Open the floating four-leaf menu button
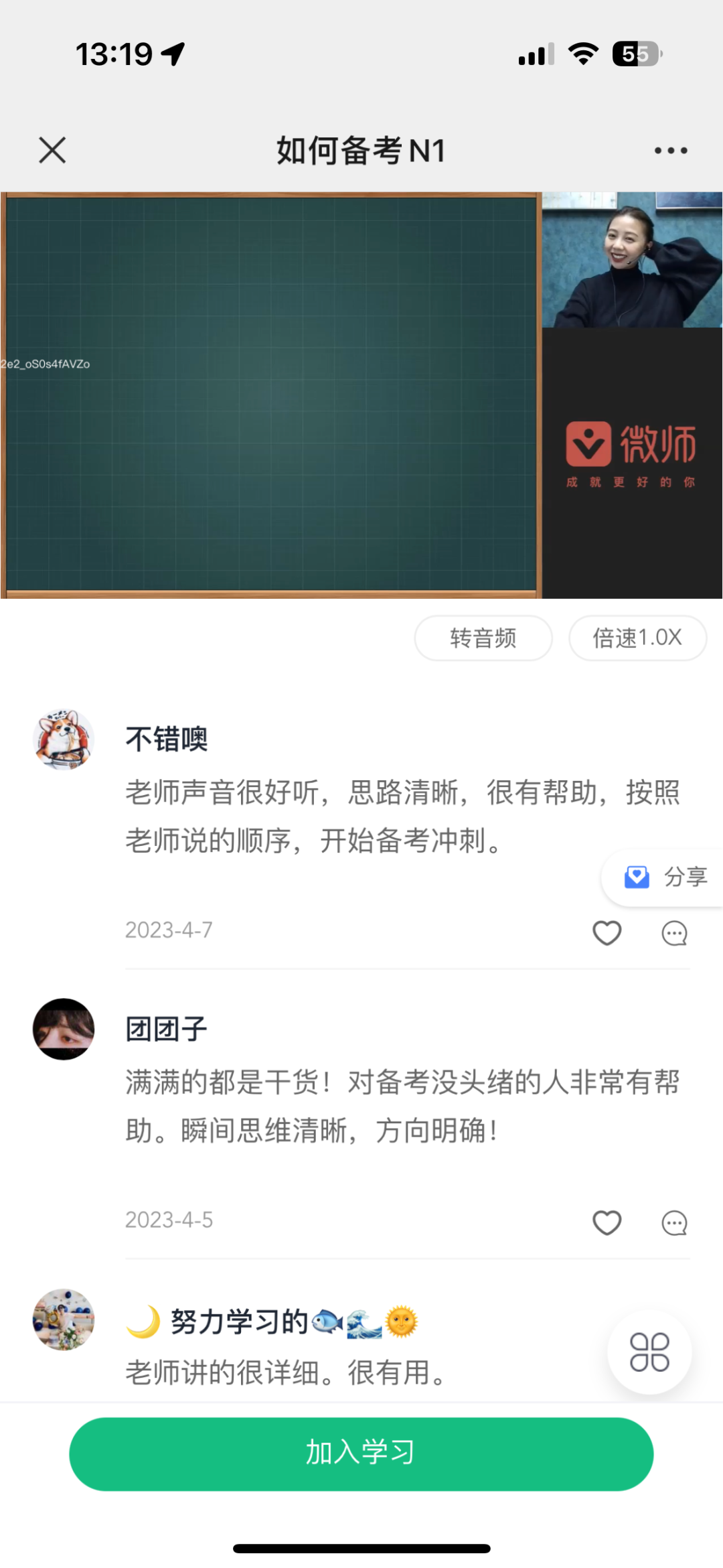 (649, 1352)
